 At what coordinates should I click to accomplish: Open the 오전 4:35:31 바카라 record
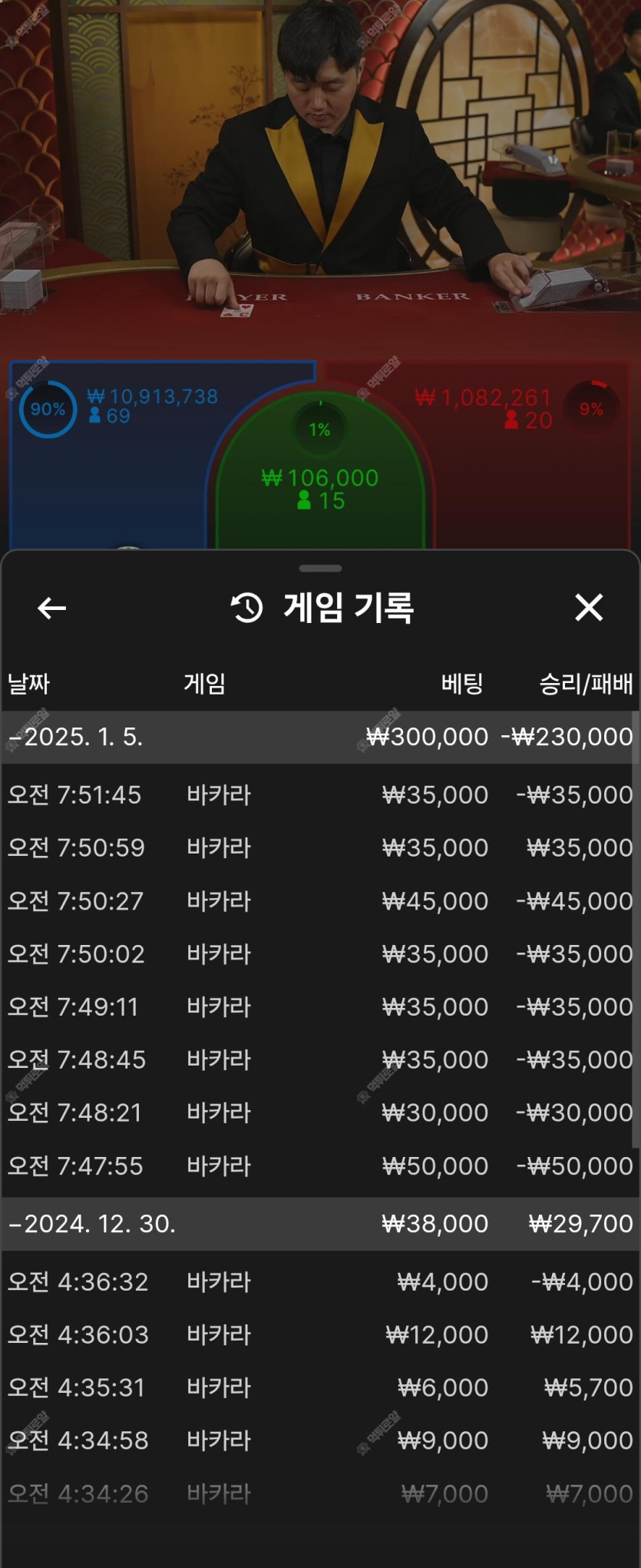pyautogui.click(x=319, y=1387)
